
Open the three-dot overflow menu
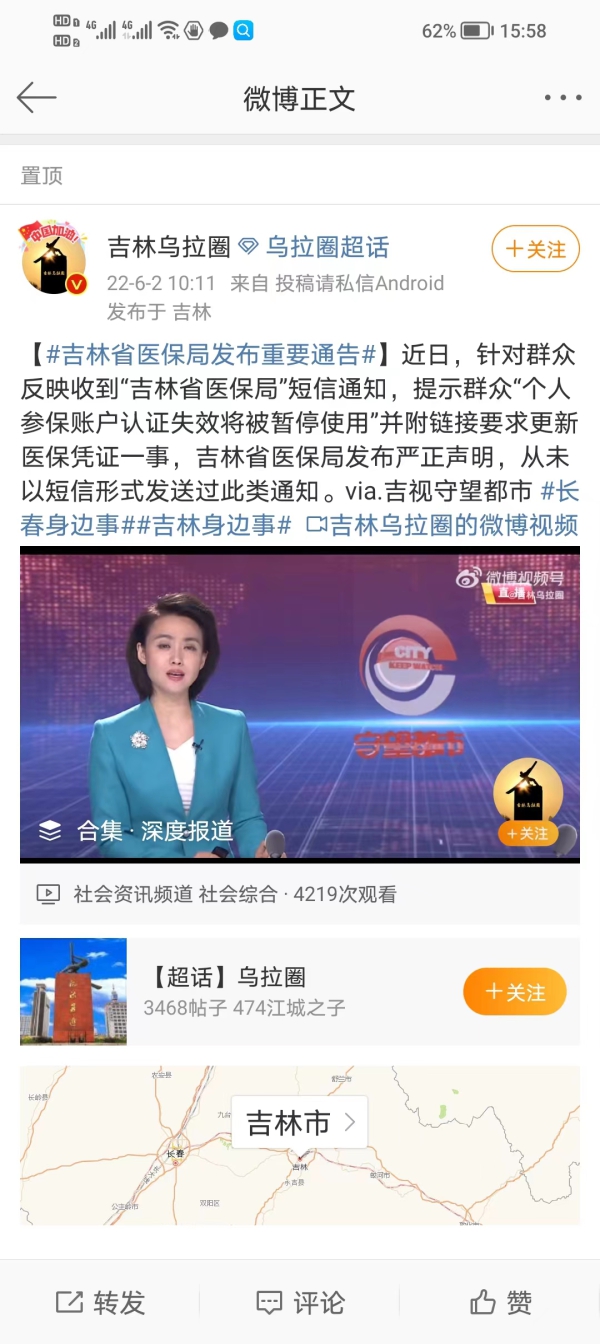click(562, 98)
